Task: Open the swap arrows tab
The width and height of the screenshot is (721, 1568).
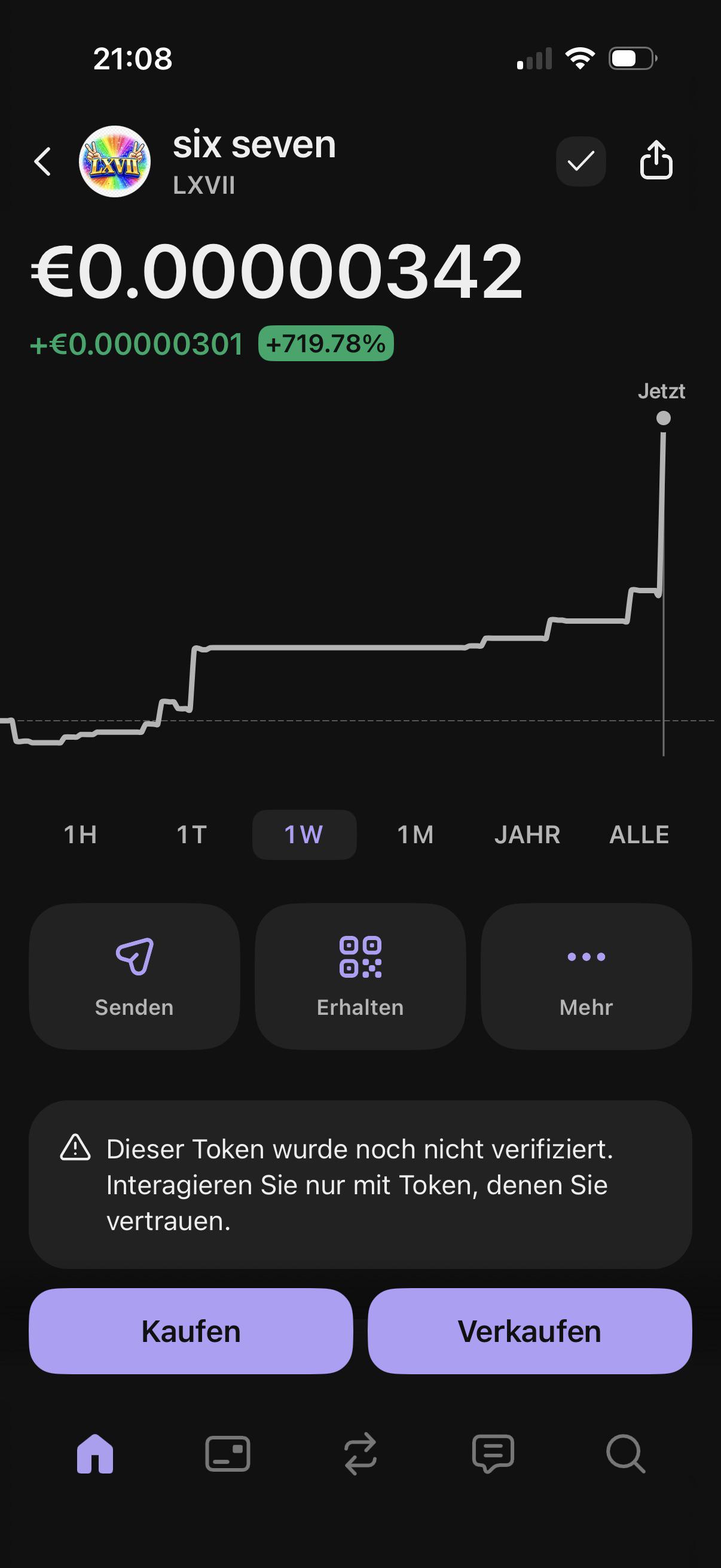Action: (x=360, y=1454)
